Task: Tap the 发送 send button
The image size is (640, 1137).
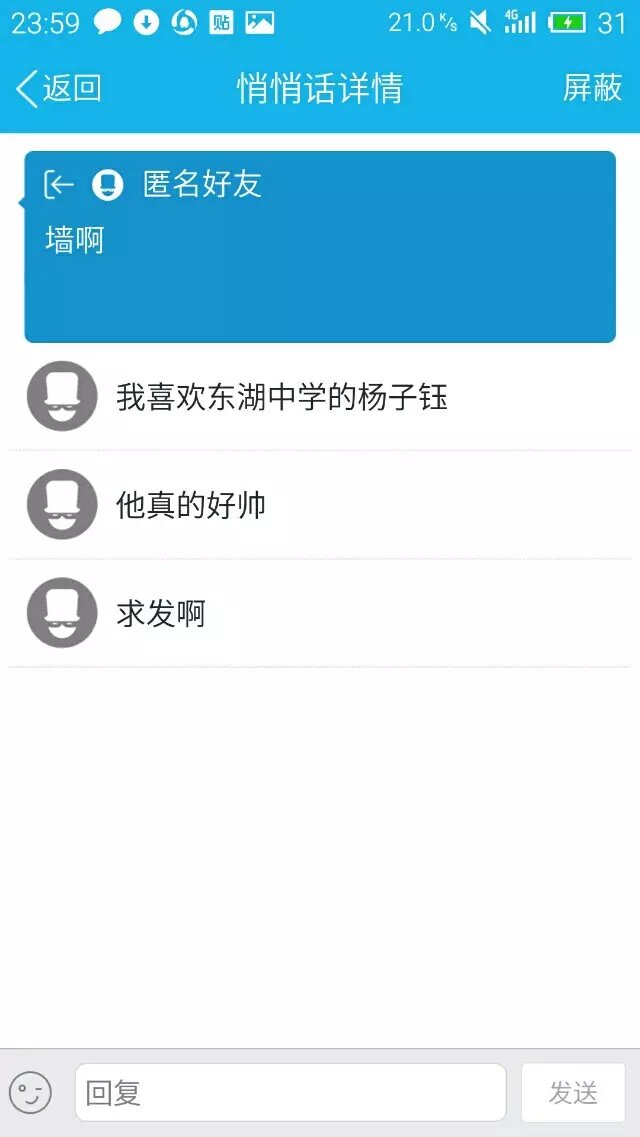Action: pos(573,1092)
